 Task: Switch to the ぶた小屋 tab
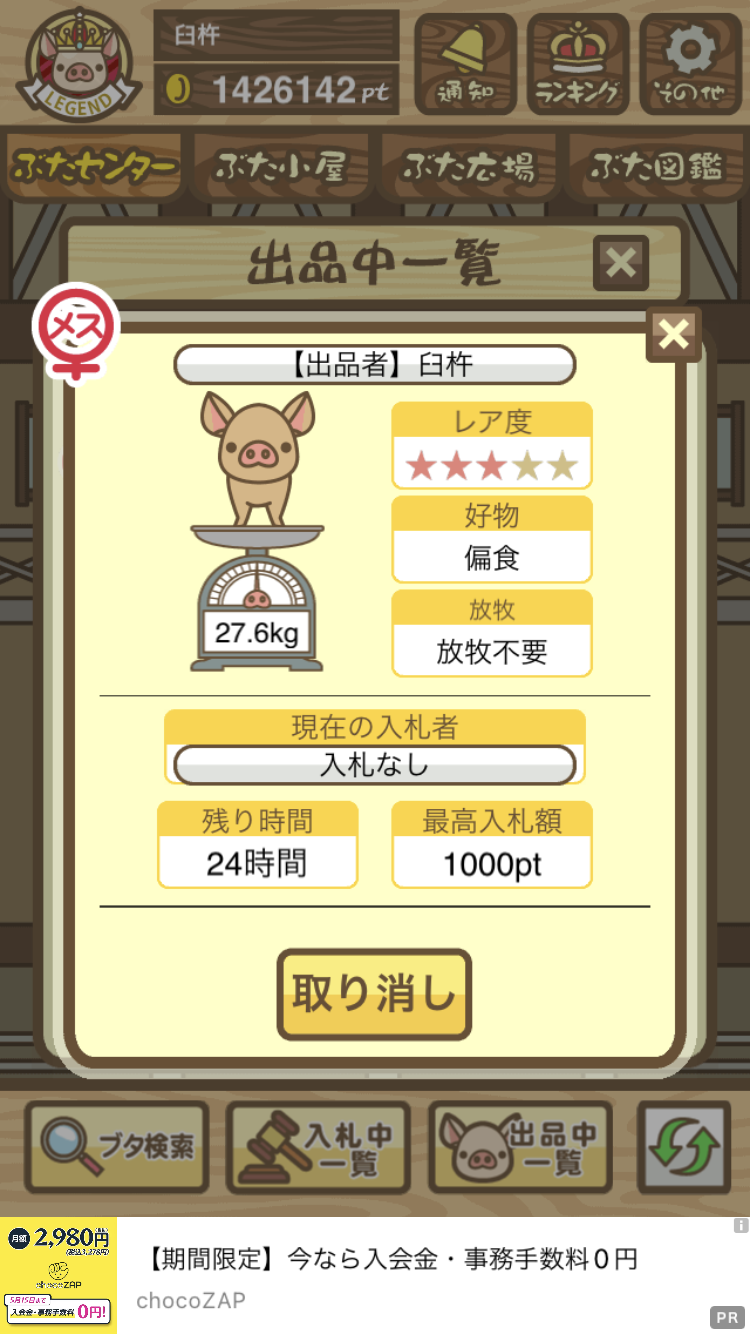tap(281, 167)
